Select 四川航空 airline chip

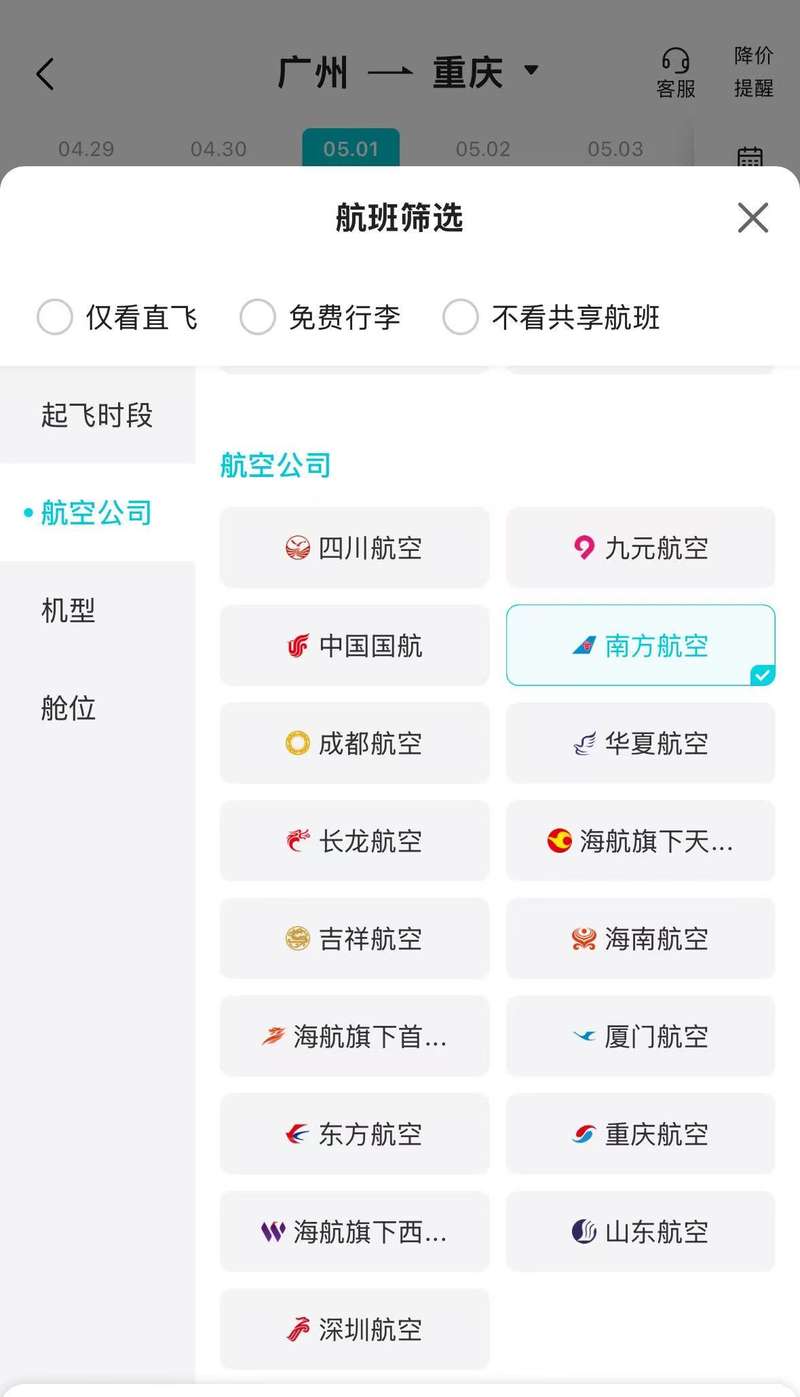tap(355, 547)
